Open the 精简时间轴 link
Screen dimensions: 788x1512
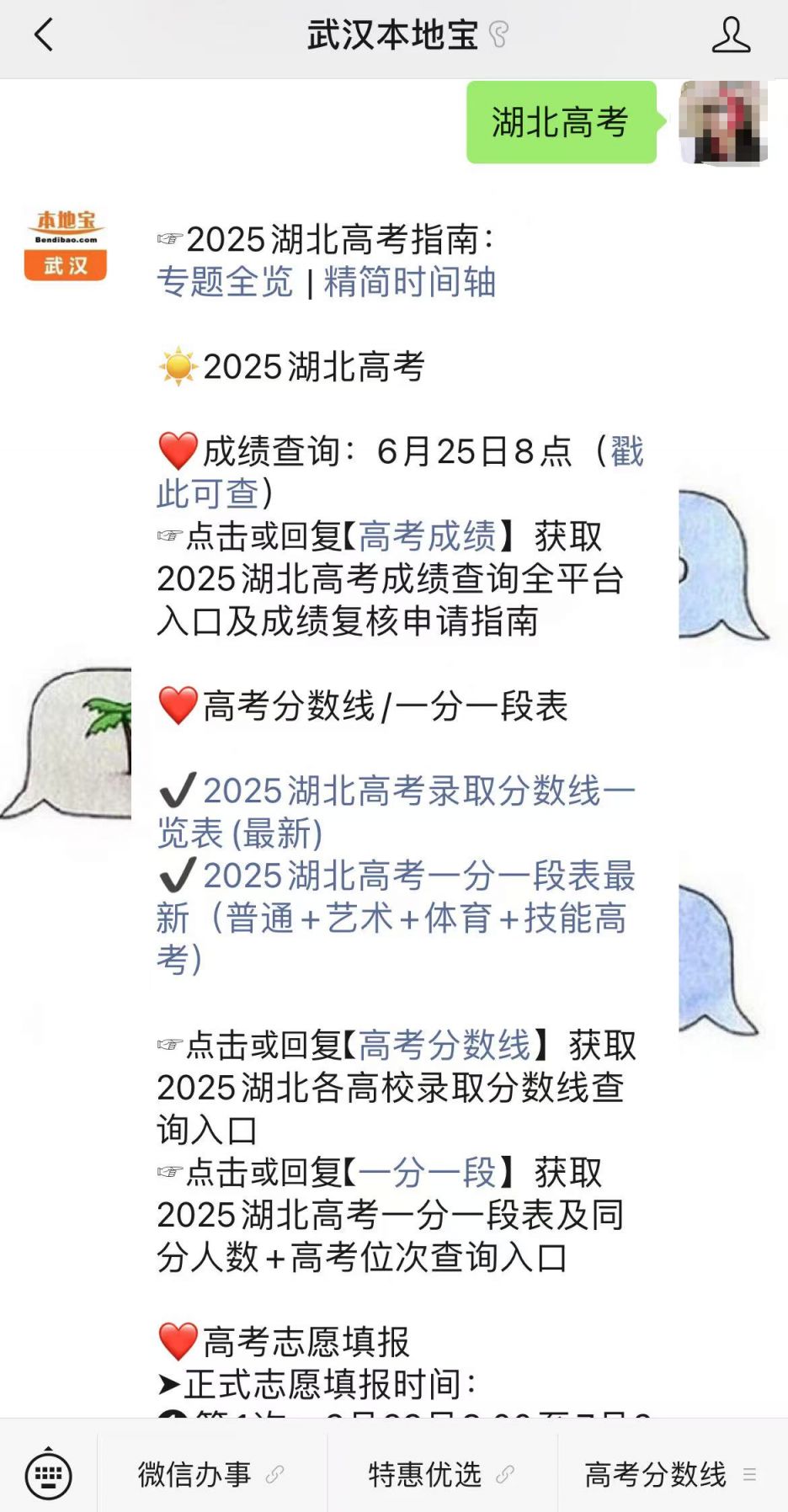[410, 282]
